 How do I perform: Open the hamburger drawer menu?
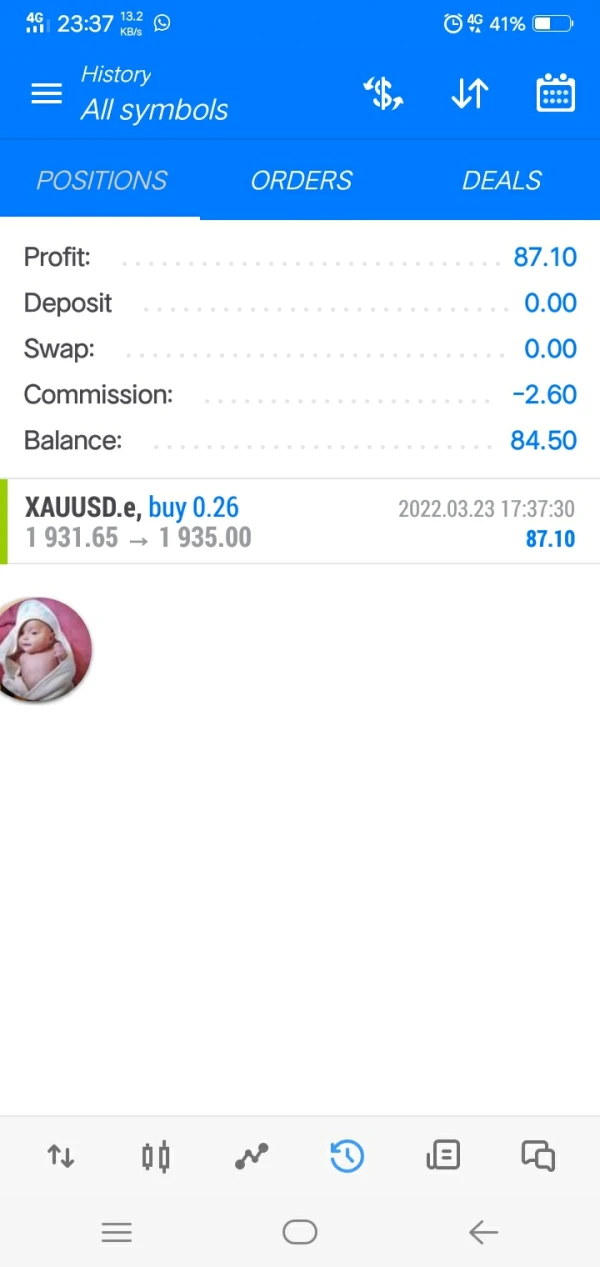(x=46, y=93)
